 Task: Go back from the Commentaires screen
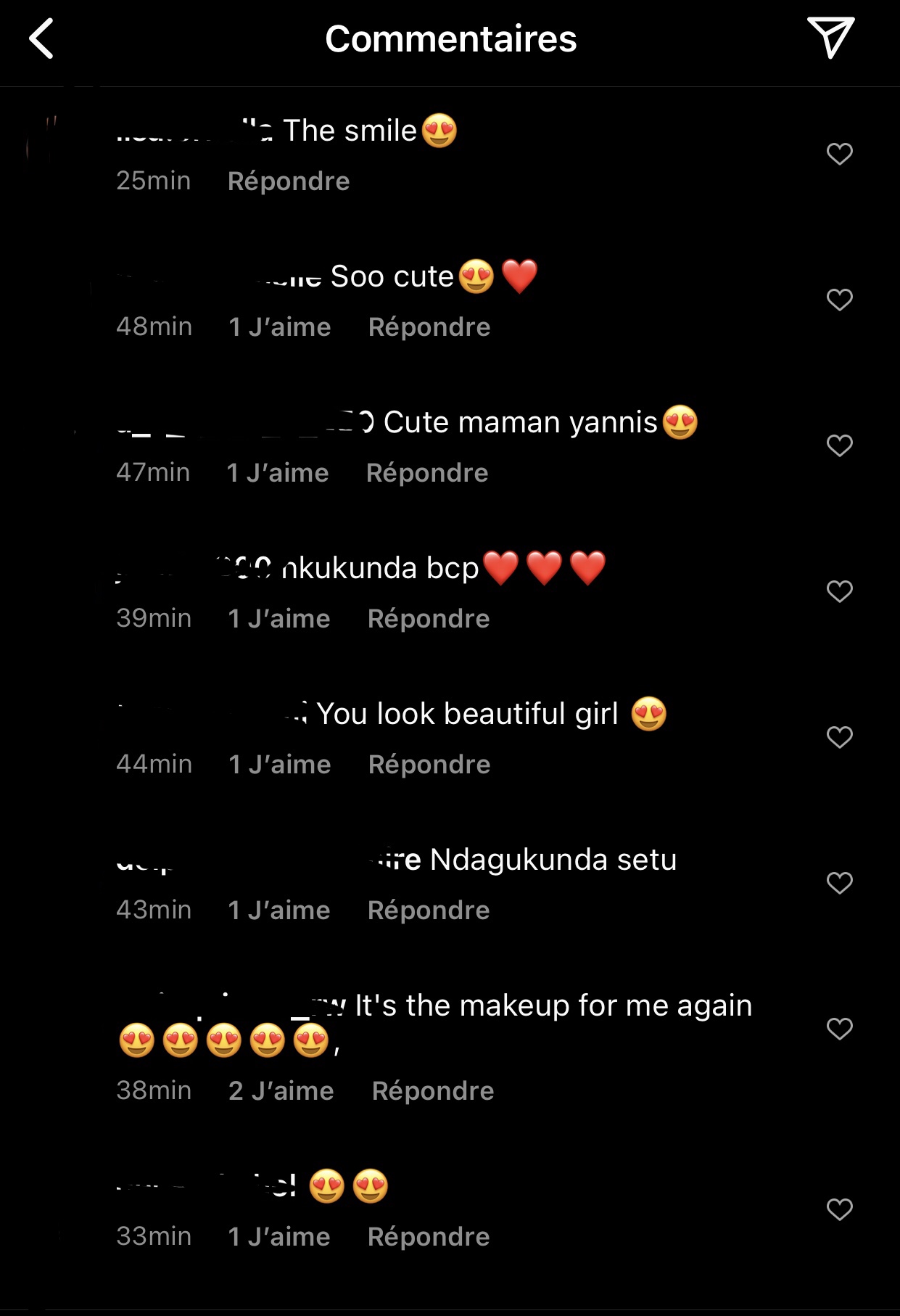coord(42,38)
